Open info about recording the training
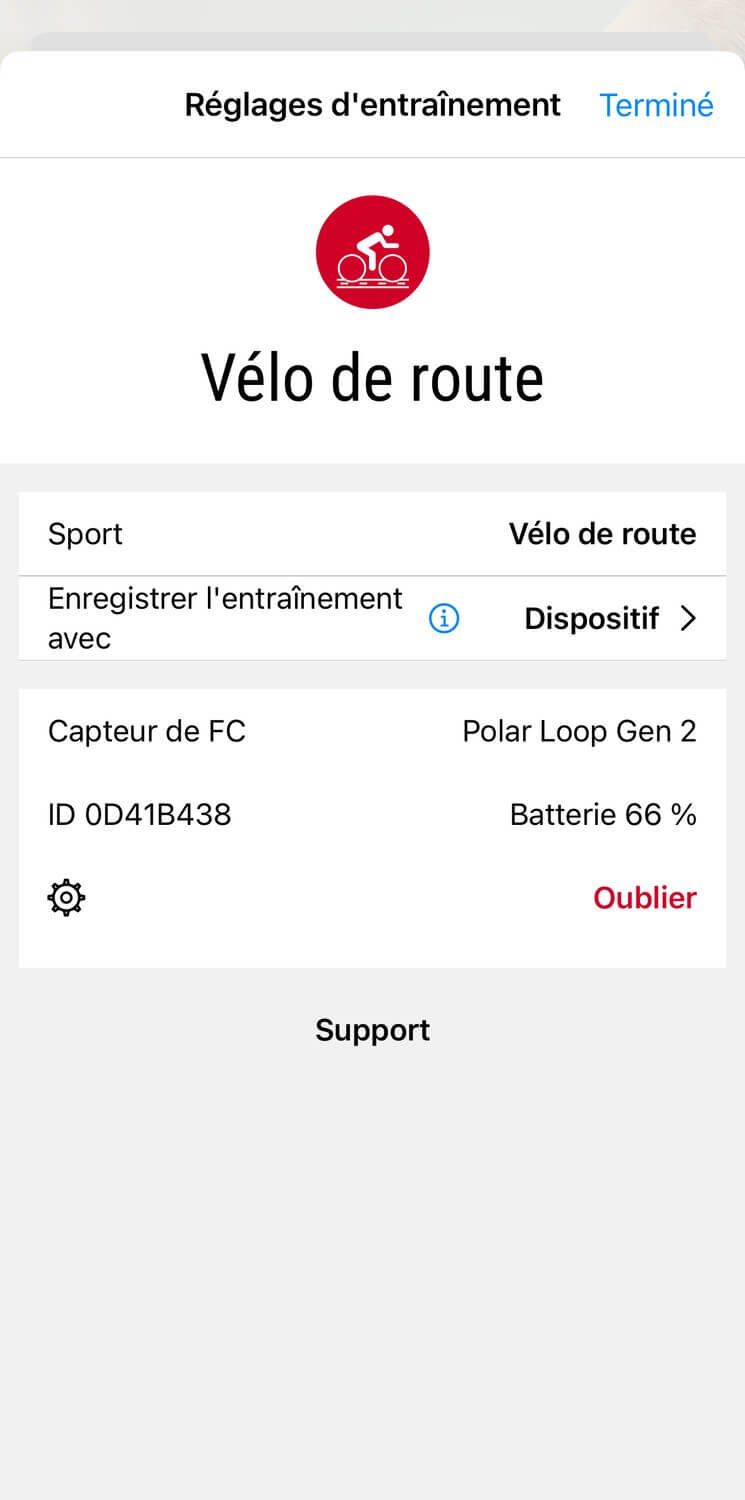This screenshot has height=1500, width=745. coord(444,619)
